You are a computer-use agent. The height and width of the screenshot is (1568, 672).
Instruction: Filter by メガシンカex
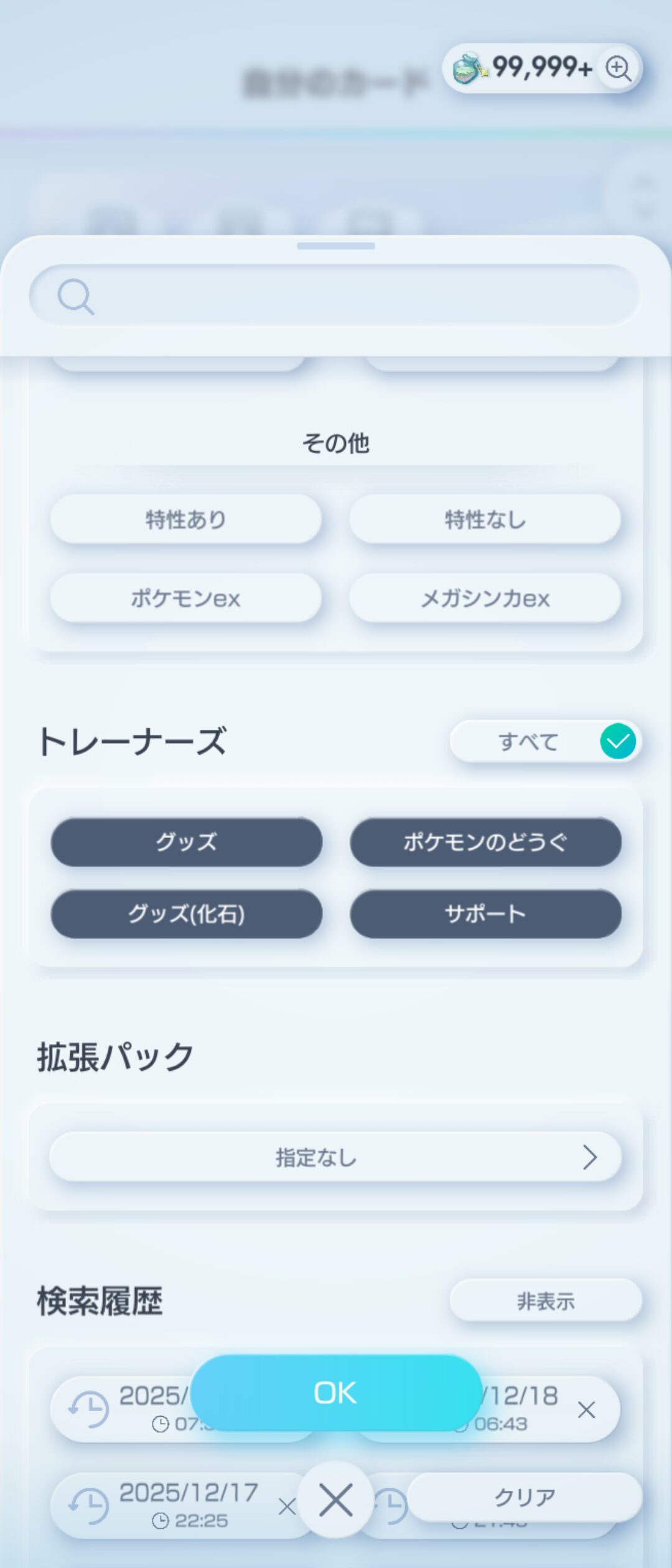tap(485, 598)
